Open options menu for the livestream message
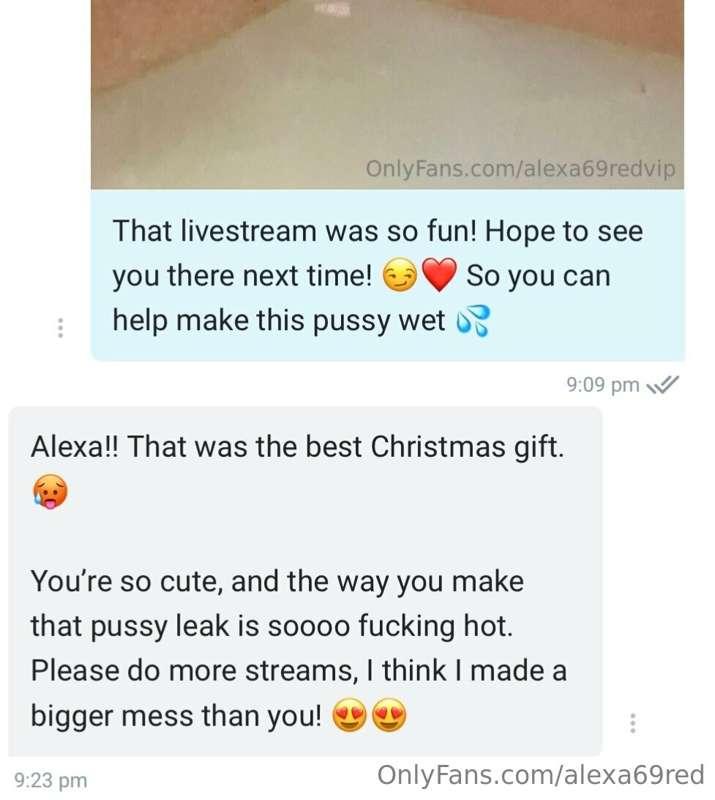715x800 pixels. 60,327
